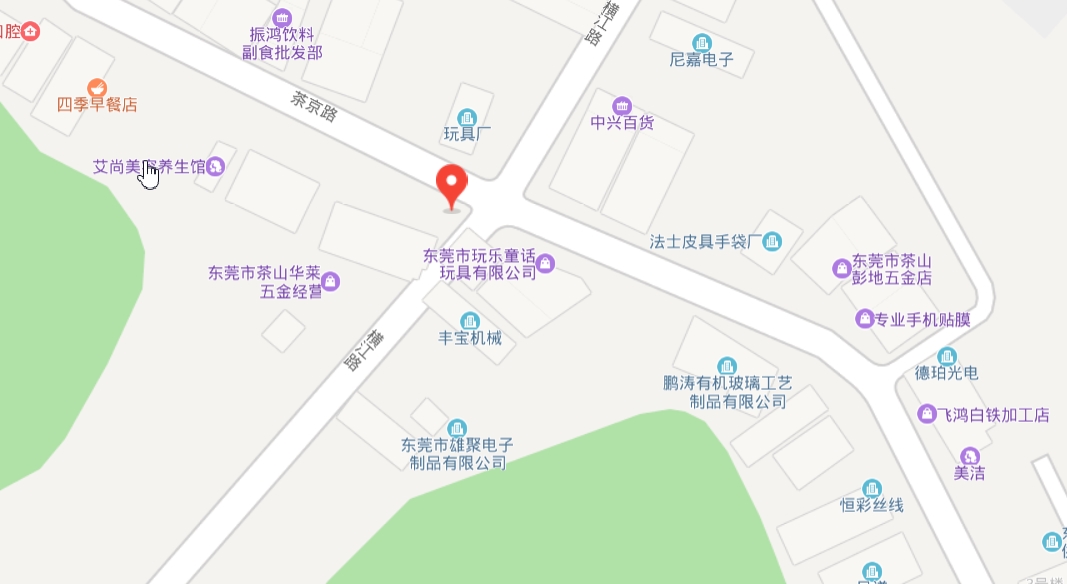Open the 中兴百货 store marker

pyautogui.click(x=622, y=106)
